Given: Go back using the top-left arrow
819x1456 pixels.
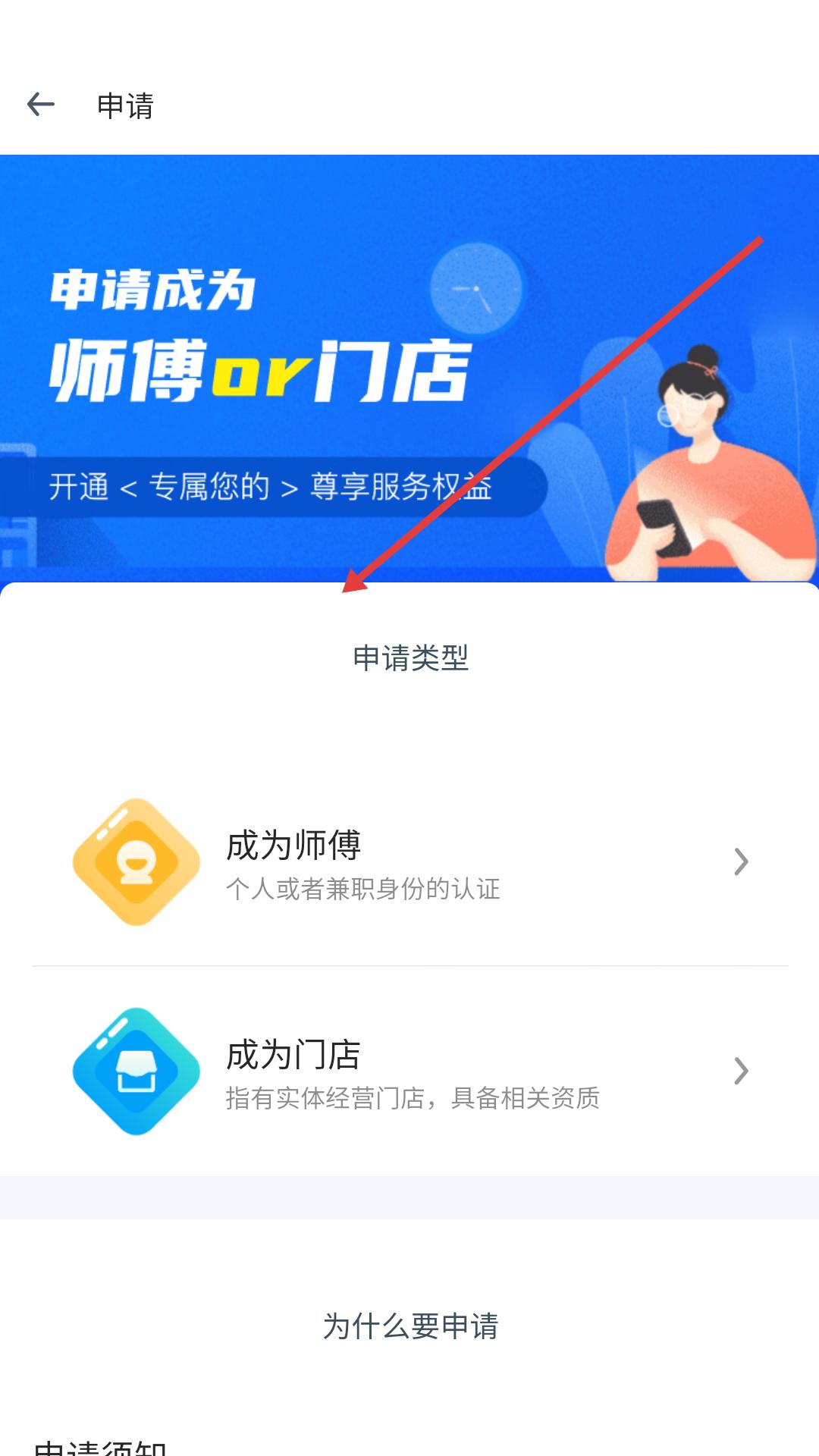Looking at the screenshot, I should [41, 105].
